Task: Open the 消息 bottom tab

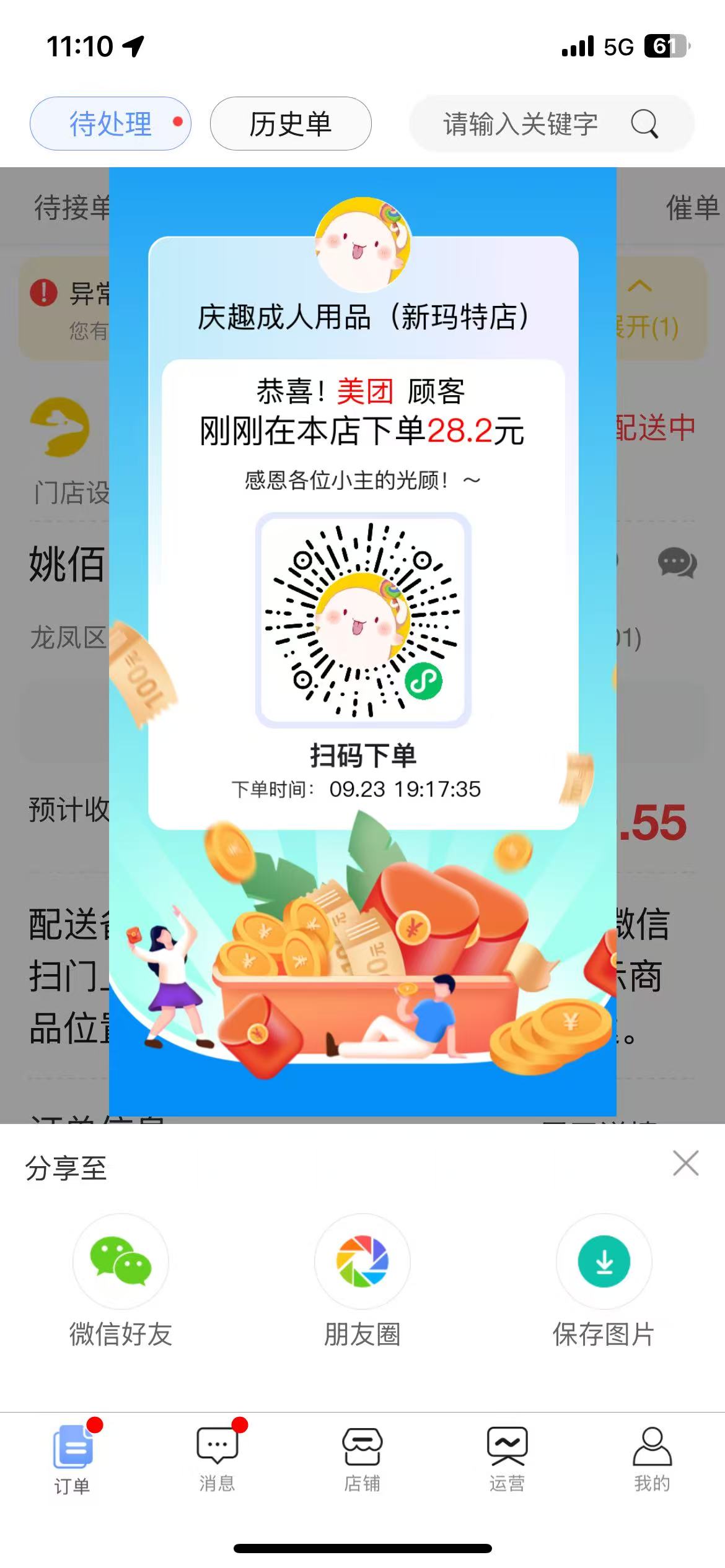Action: point(217,1460)
